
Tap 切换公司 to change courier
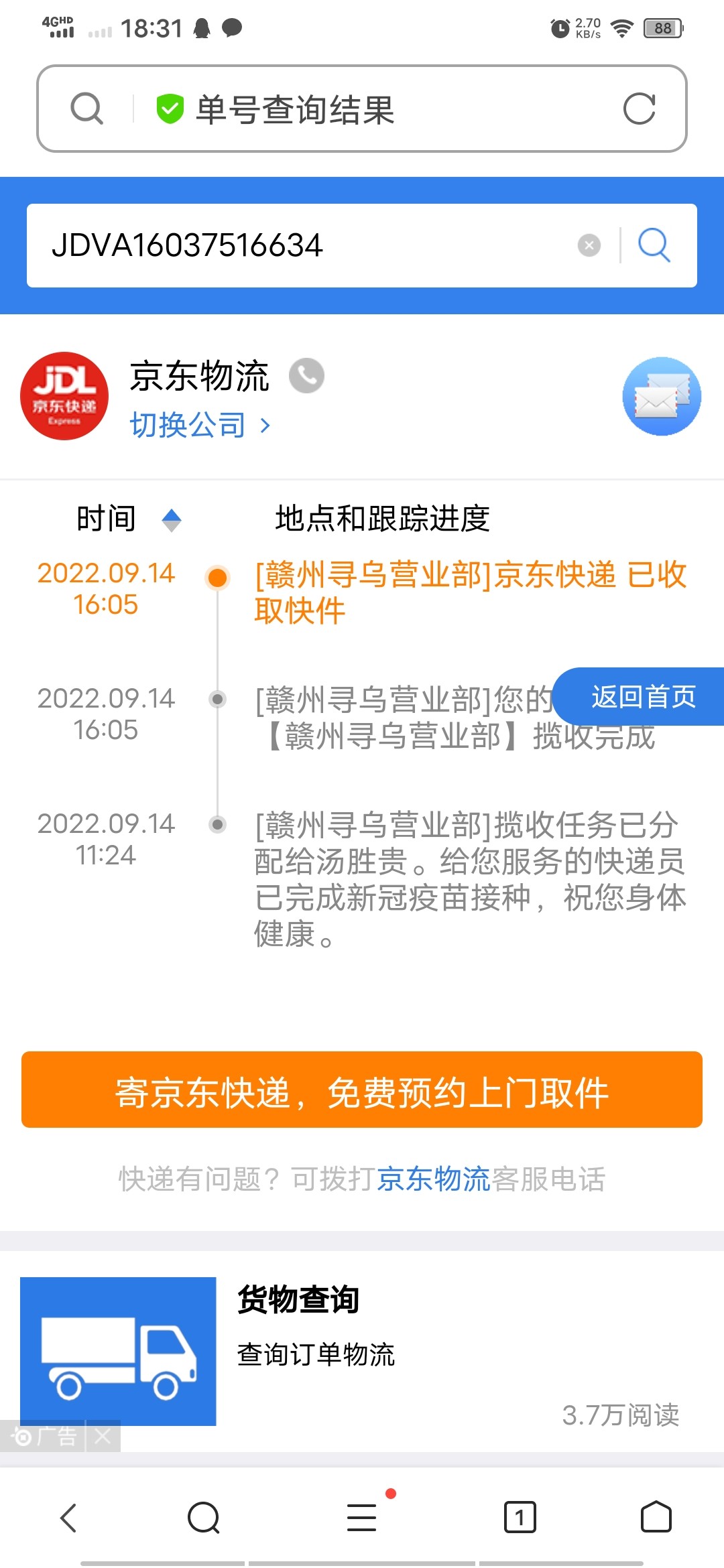(x=199, y=425)
